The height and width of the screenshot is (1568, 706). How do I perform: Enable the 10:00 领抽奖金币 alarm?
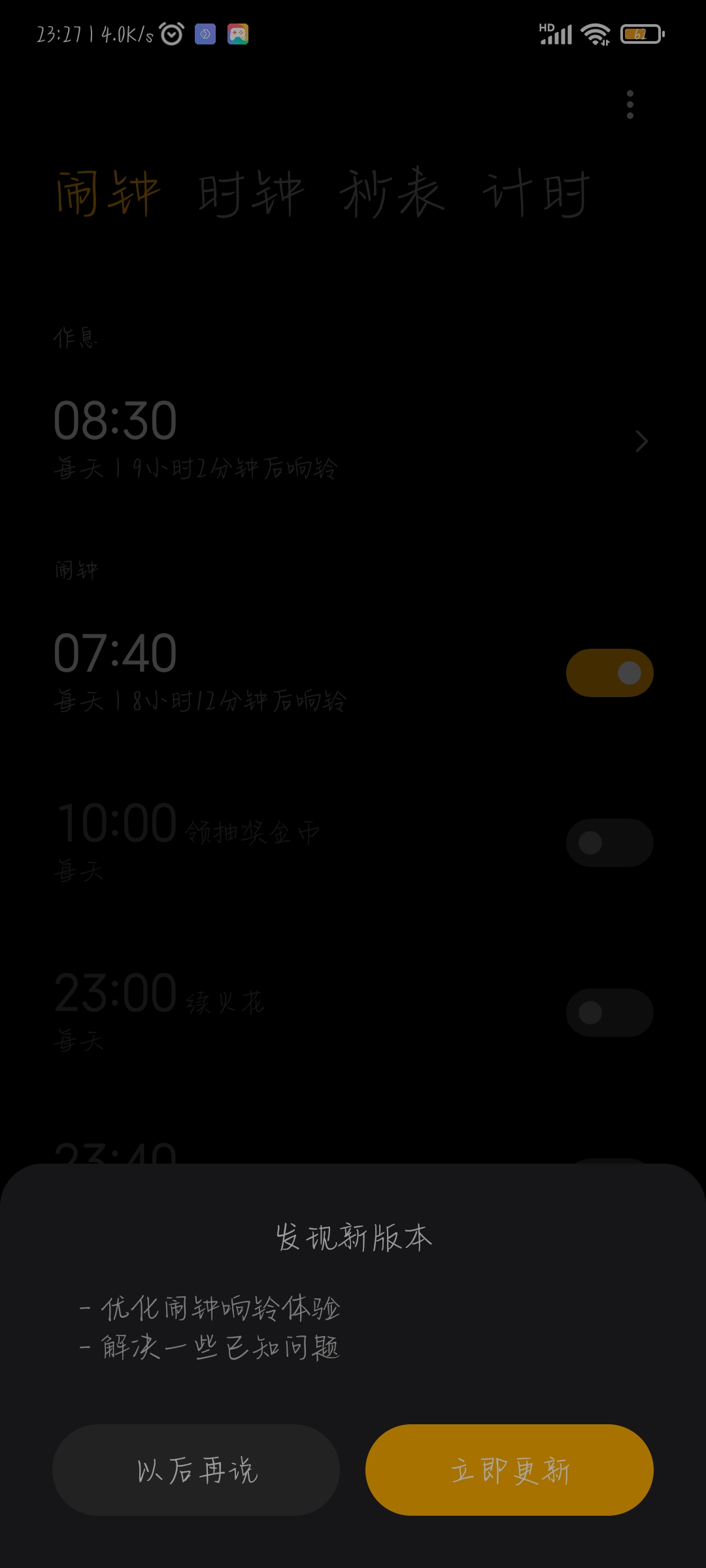point(609,843)
